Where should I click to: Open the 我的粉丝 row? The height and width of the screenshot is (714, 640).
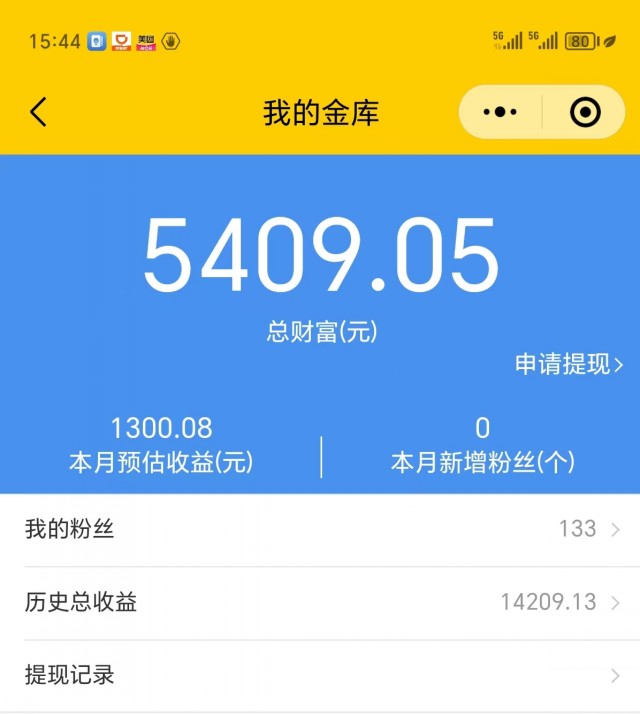(x=320, y=529)
